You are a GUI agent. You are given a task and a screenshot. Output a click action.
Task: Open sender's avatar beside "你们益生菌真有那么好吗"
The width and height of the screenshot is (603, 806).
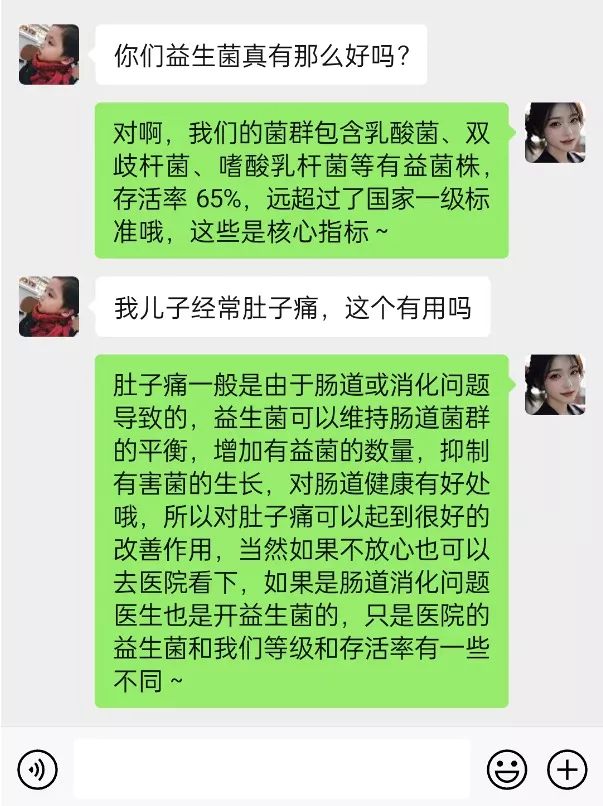pos(49,54)
